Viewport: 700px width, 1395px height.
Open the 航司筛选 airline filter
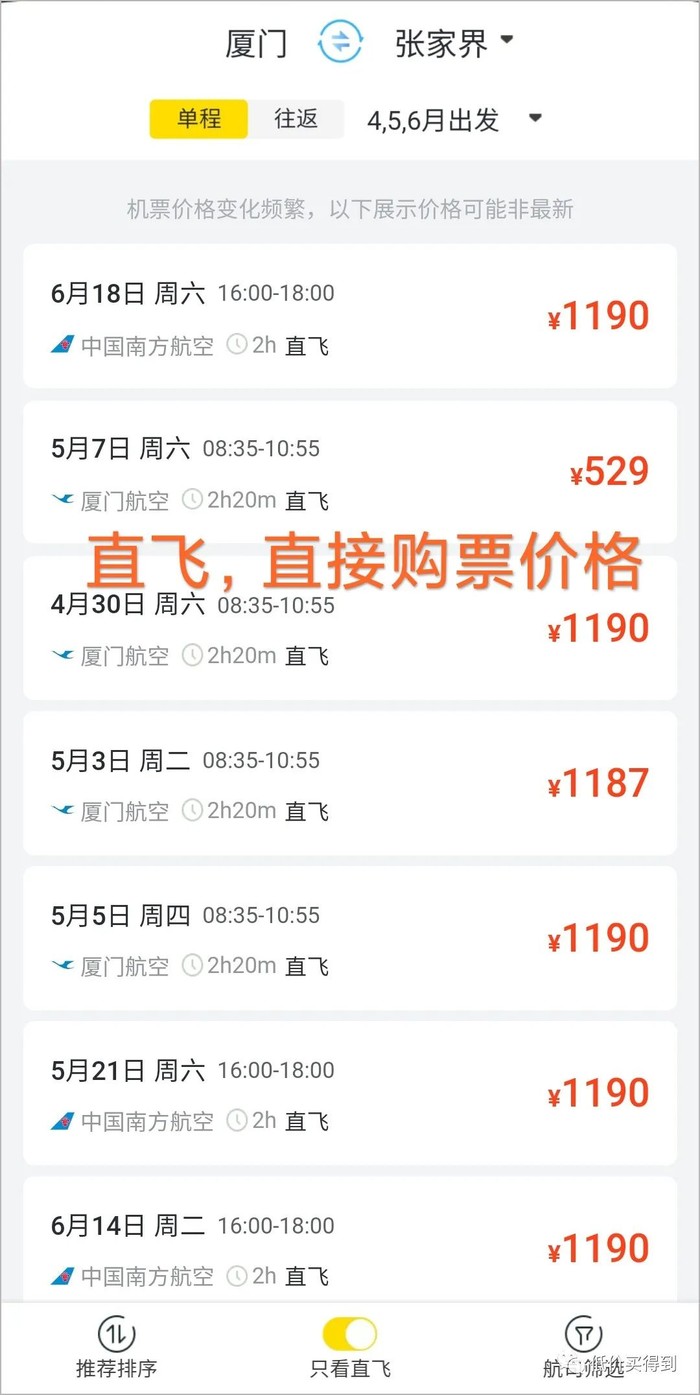583,1346
